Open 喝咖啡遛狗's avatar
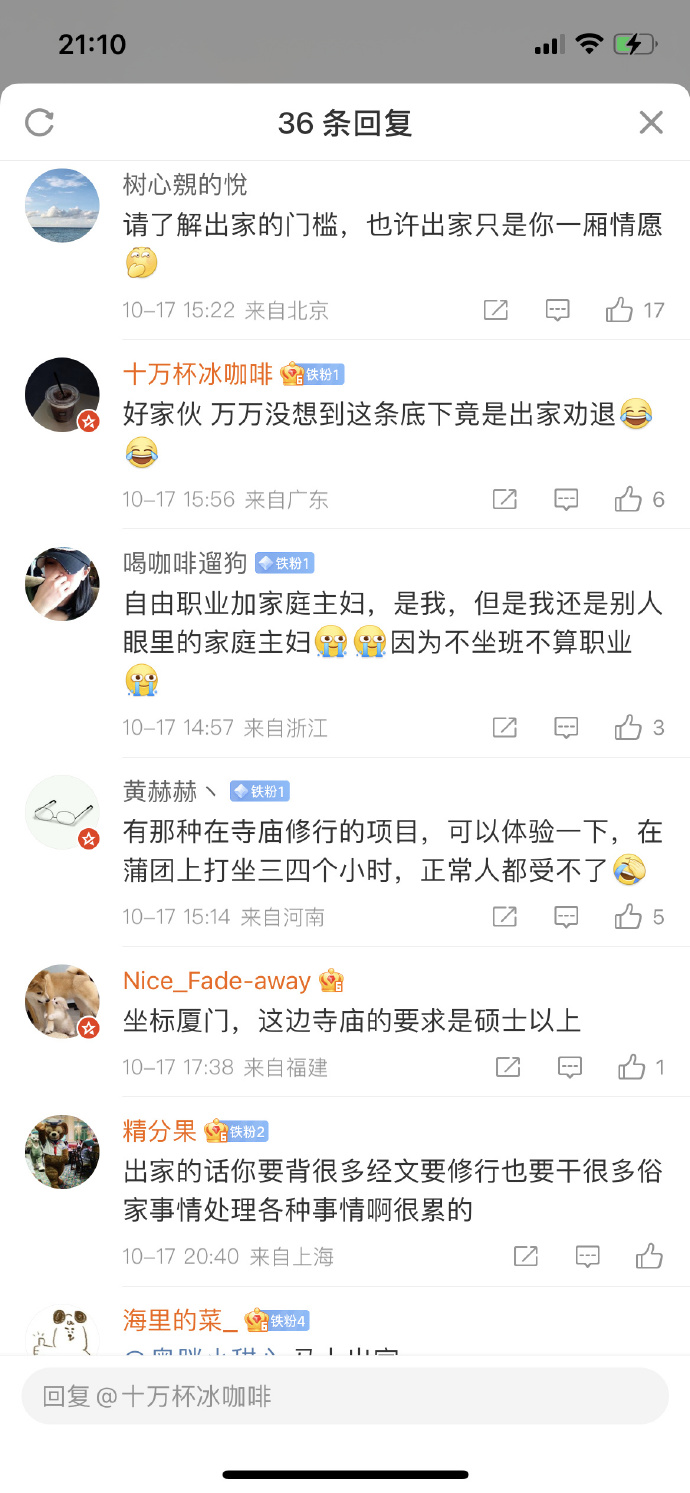690x1493 pixels. click(62, 584)
